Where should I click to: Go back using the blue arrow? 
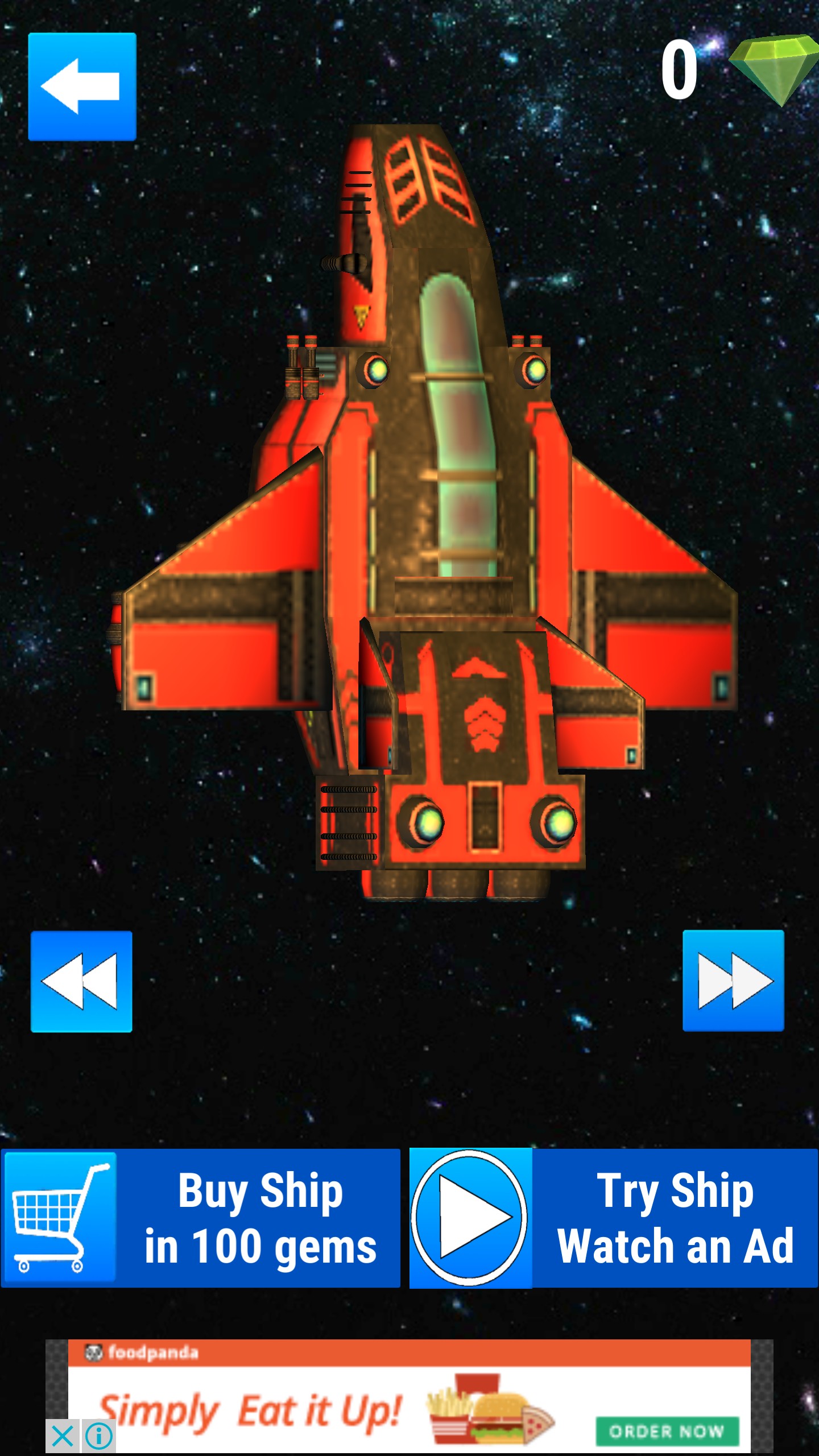click(82, 86)
